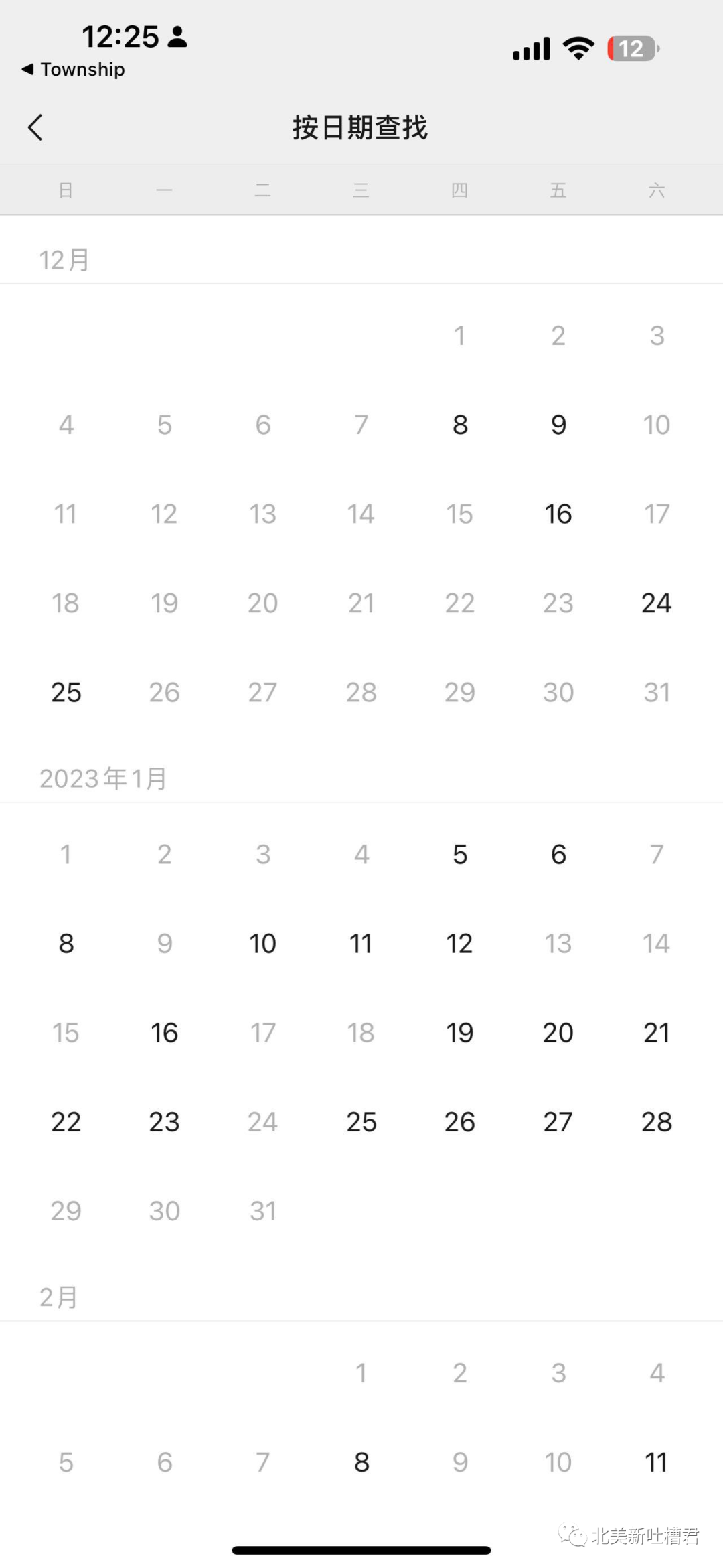Select December 8 in the calendar

(460, 425)
